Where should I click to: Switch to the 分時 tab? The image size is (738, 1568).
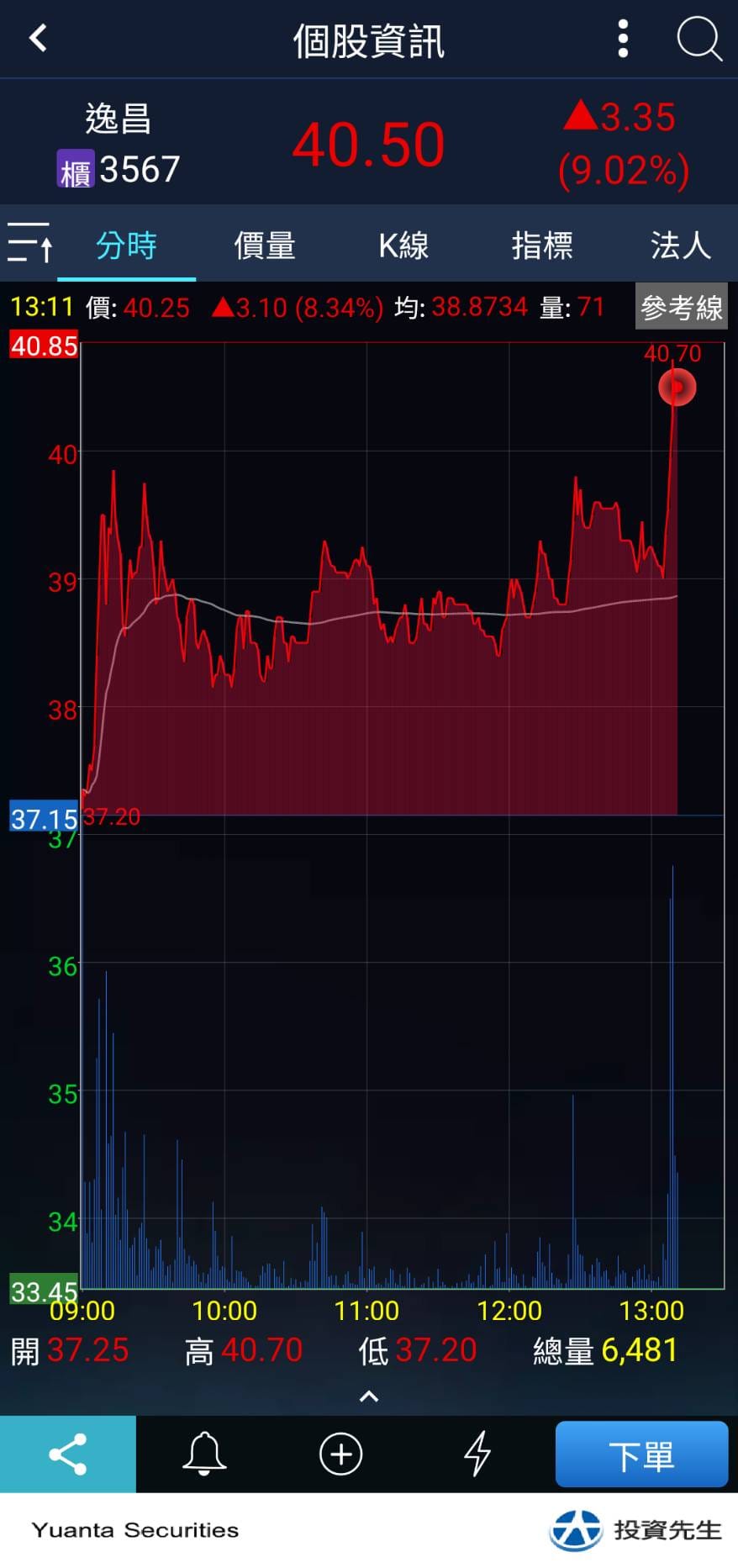[126, 245]
